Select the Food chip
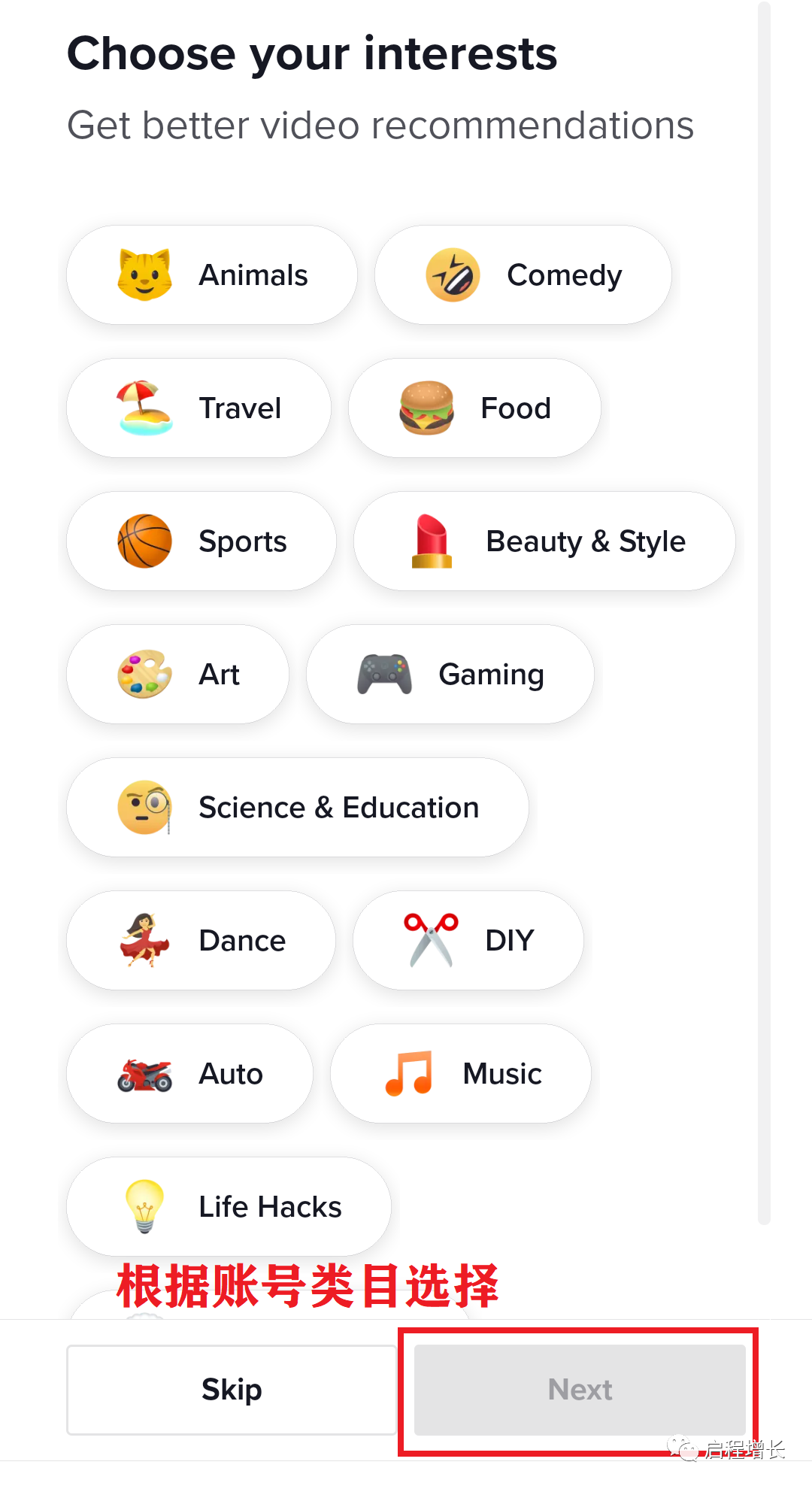Screen dimensions: 812x1486 point(474,408)
